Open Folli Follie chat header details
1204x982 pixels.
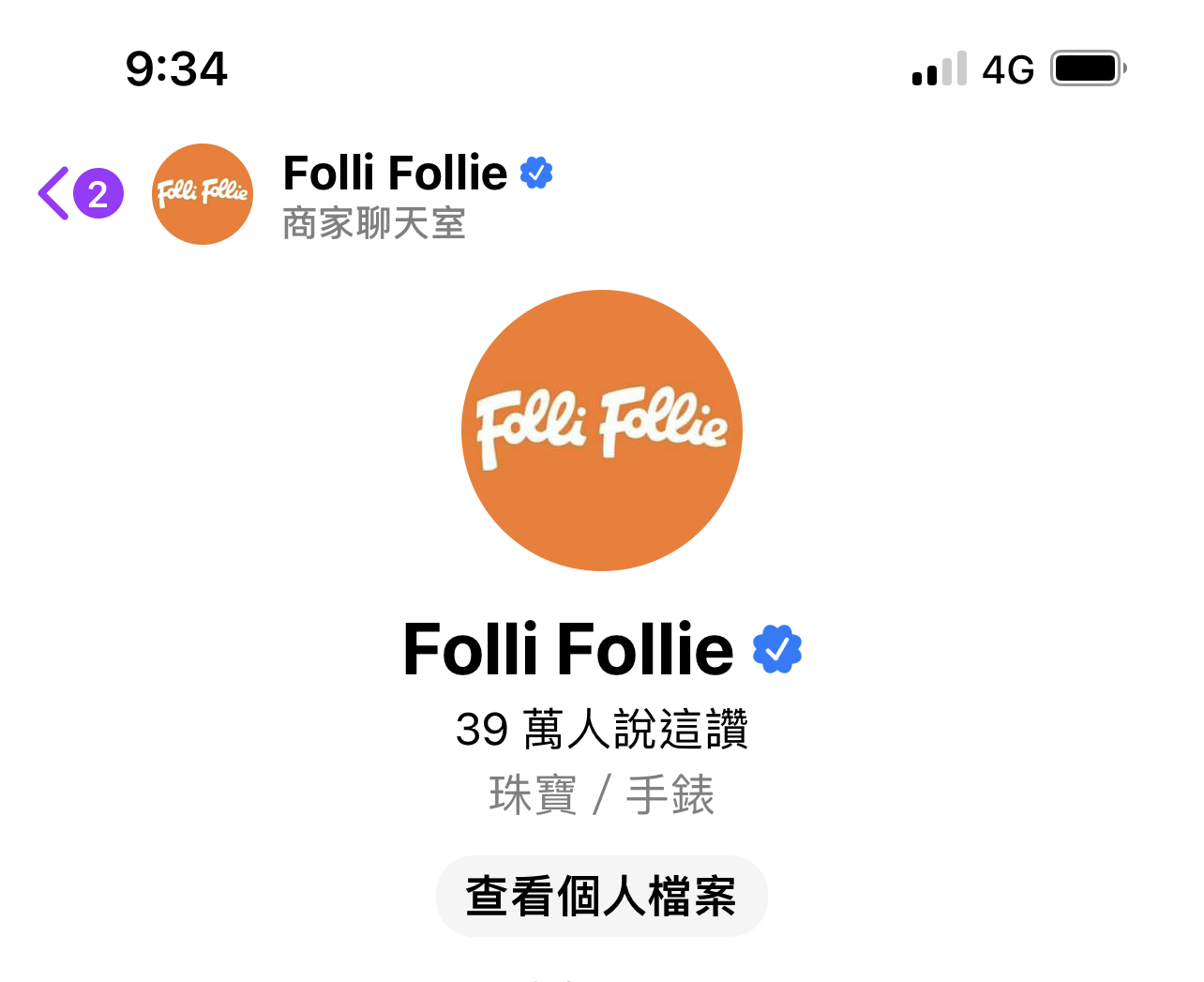pyautogui.click(x=394, y=194)
